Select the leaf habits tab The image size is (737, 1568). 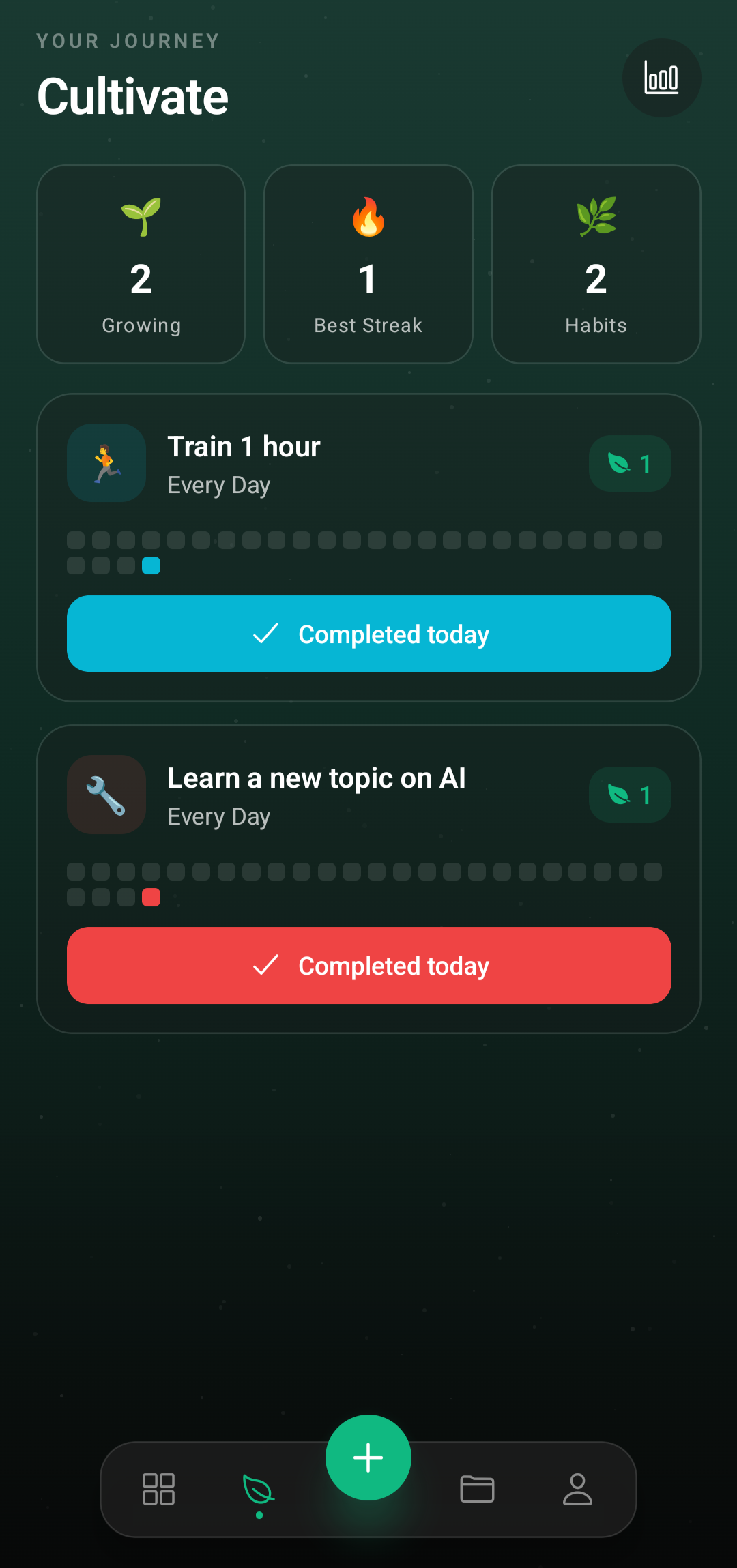click(259, 1490)
